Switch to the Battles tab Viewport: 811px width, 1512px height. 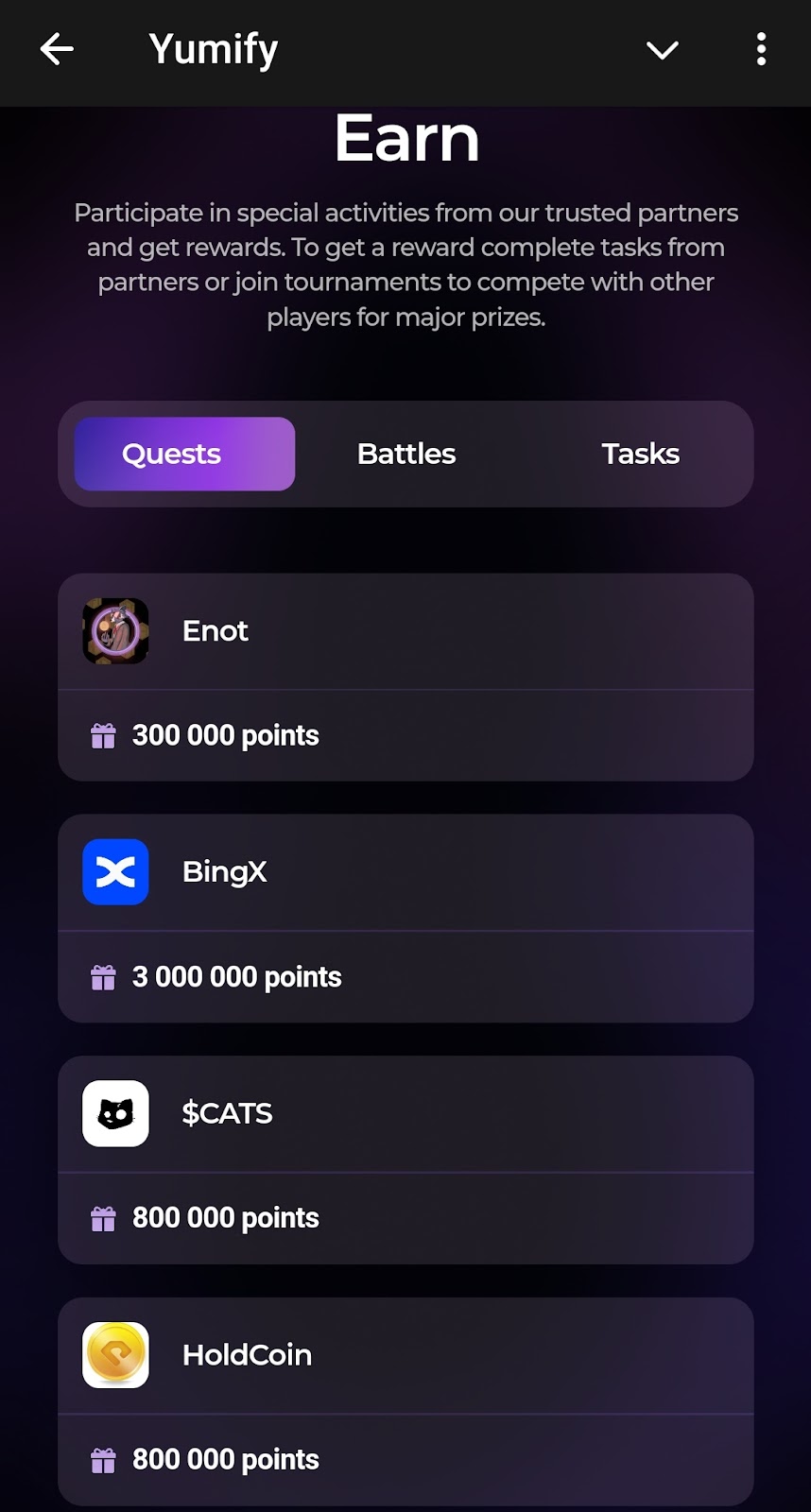click(406, 454)
